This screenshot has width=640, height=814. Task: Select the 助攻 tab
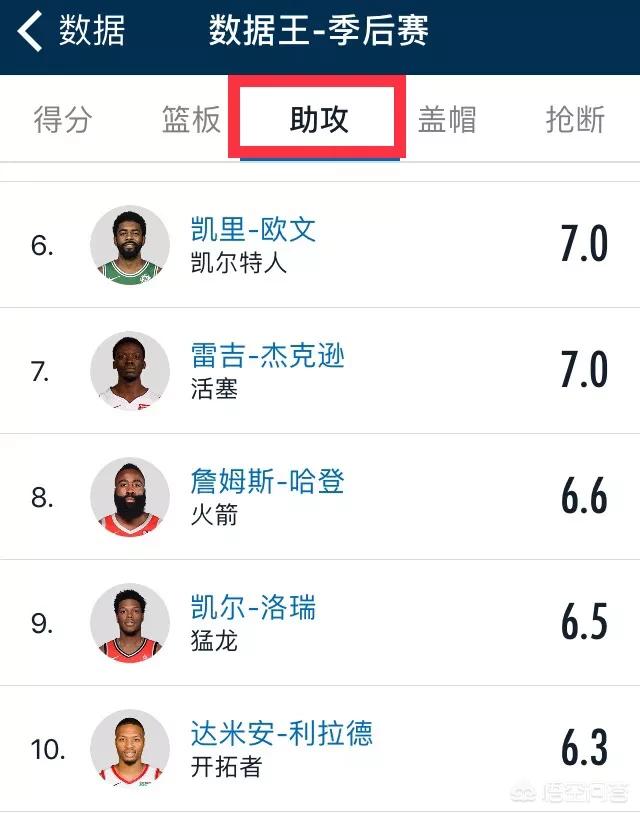click(319, 120)
